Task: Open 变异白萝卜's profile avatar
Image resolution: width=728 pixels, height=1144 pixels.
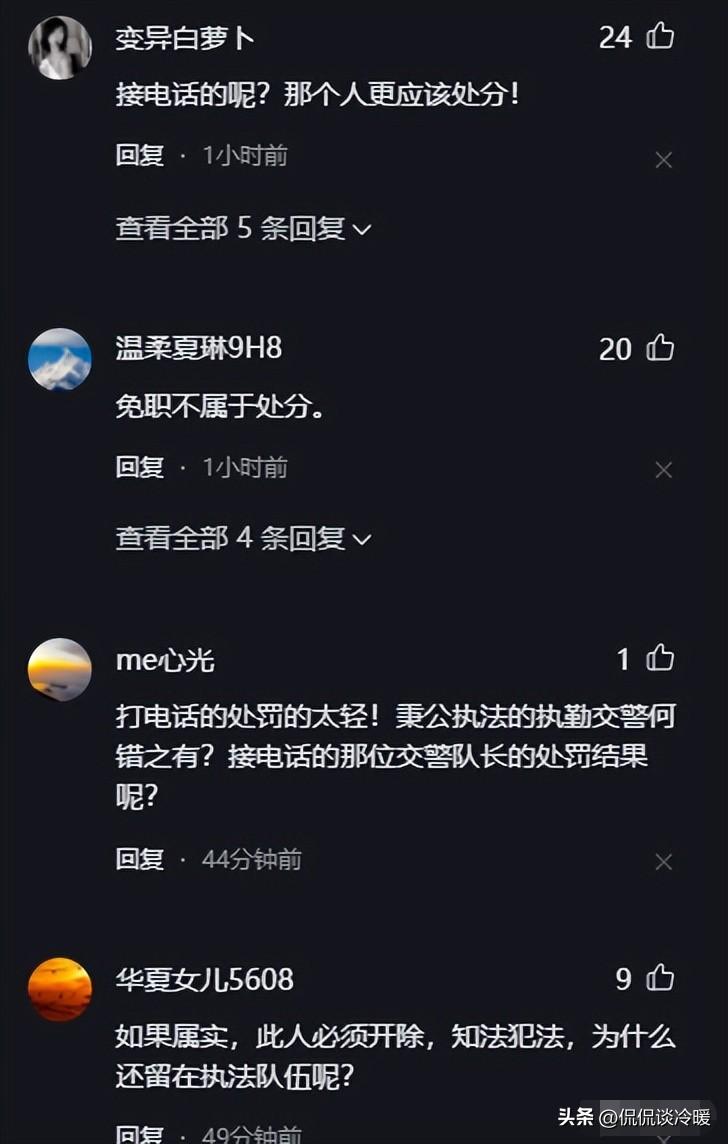Action: pos(59,48)
